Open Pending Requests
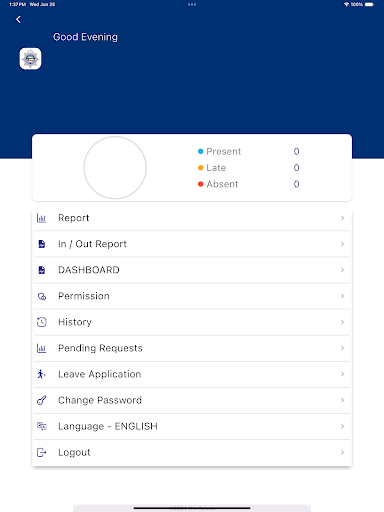Image resolution: width=384 pixels, height=512 pixels. point(192,348)
